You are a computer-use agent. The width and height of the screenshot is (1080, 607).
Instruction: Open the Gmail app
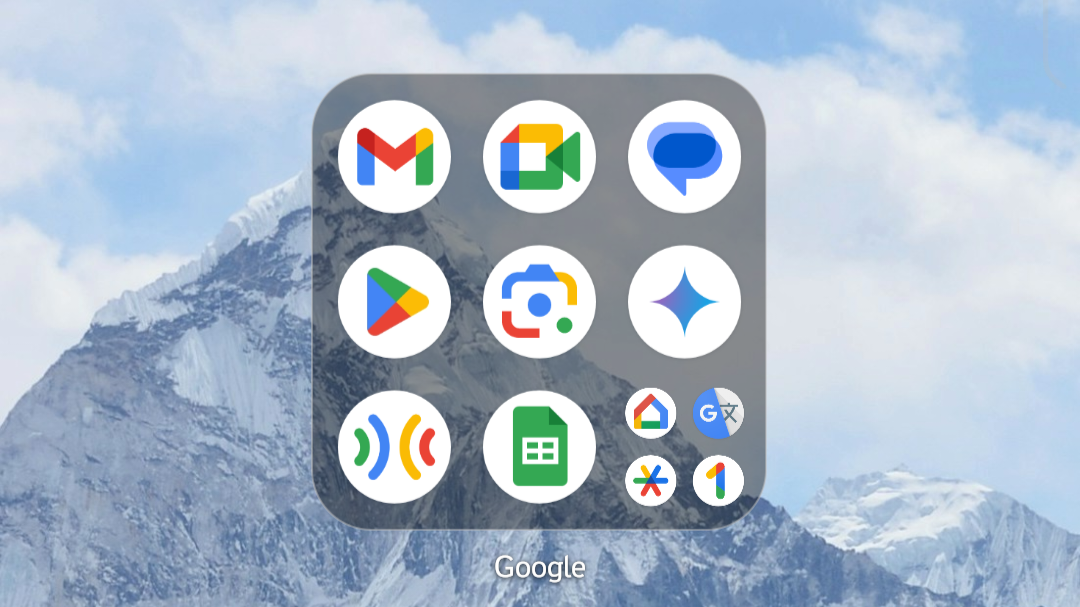(394, 157)
